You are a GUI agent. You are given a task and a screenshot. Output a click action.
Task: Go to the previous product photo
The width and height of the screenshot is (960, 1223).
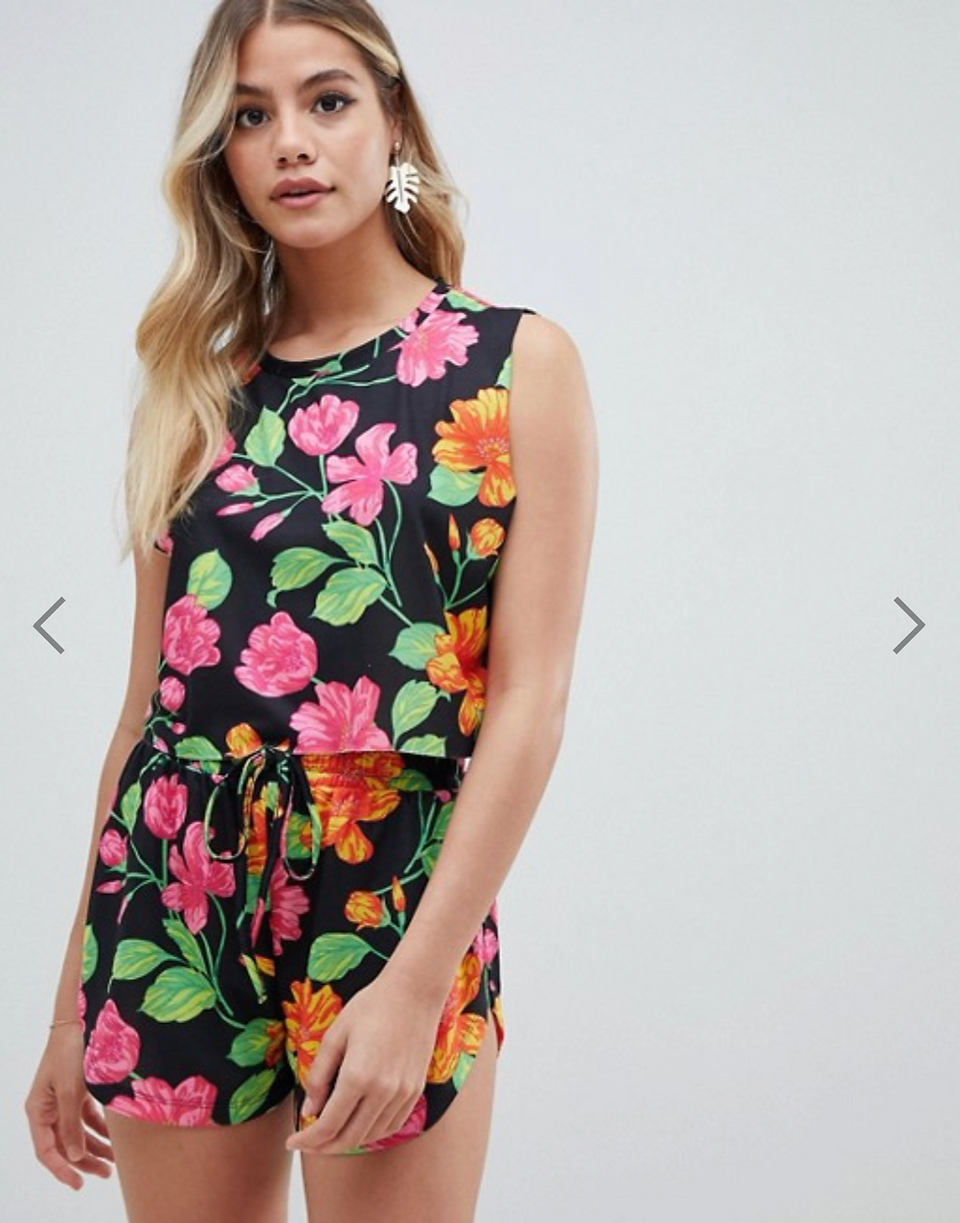tap(49, 625)
